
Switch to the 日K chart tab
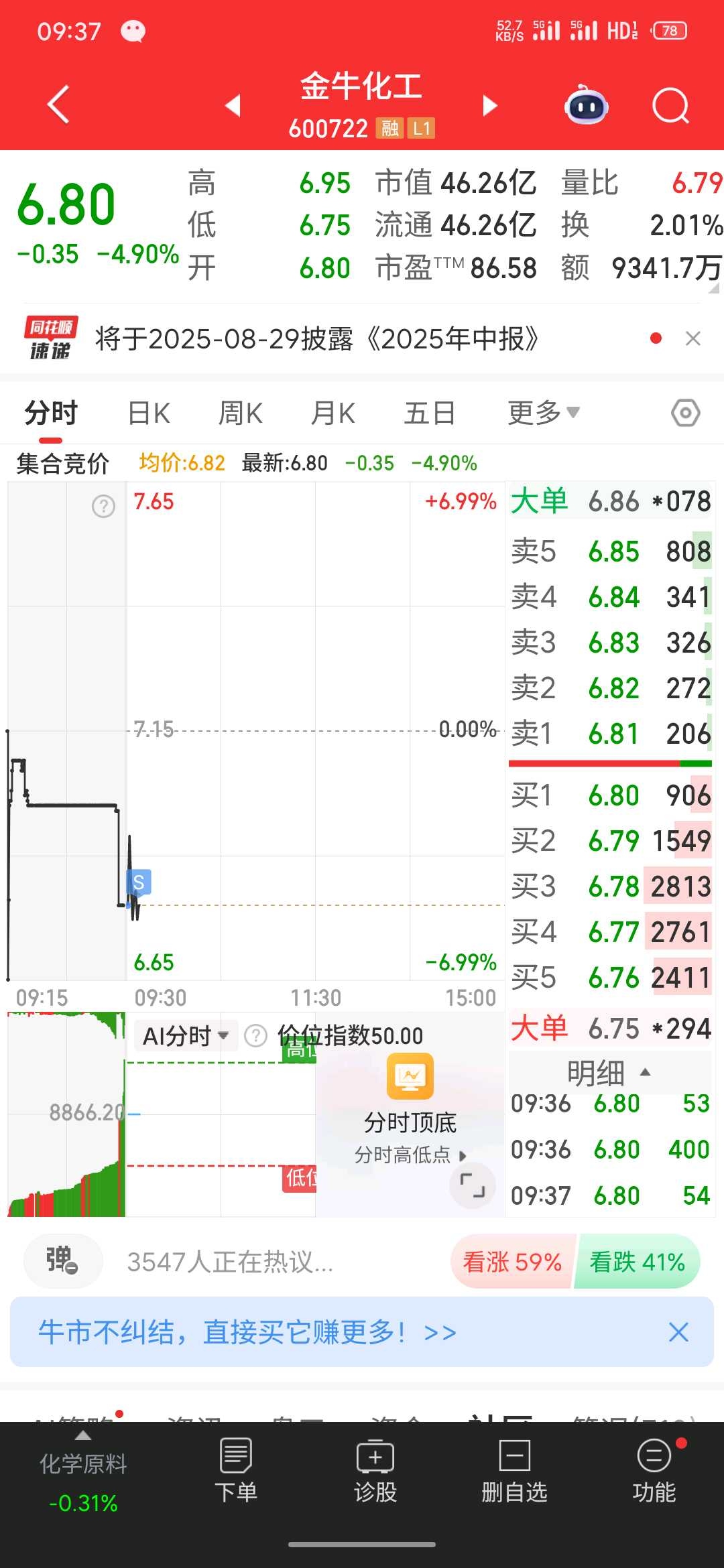pos(149,413)
